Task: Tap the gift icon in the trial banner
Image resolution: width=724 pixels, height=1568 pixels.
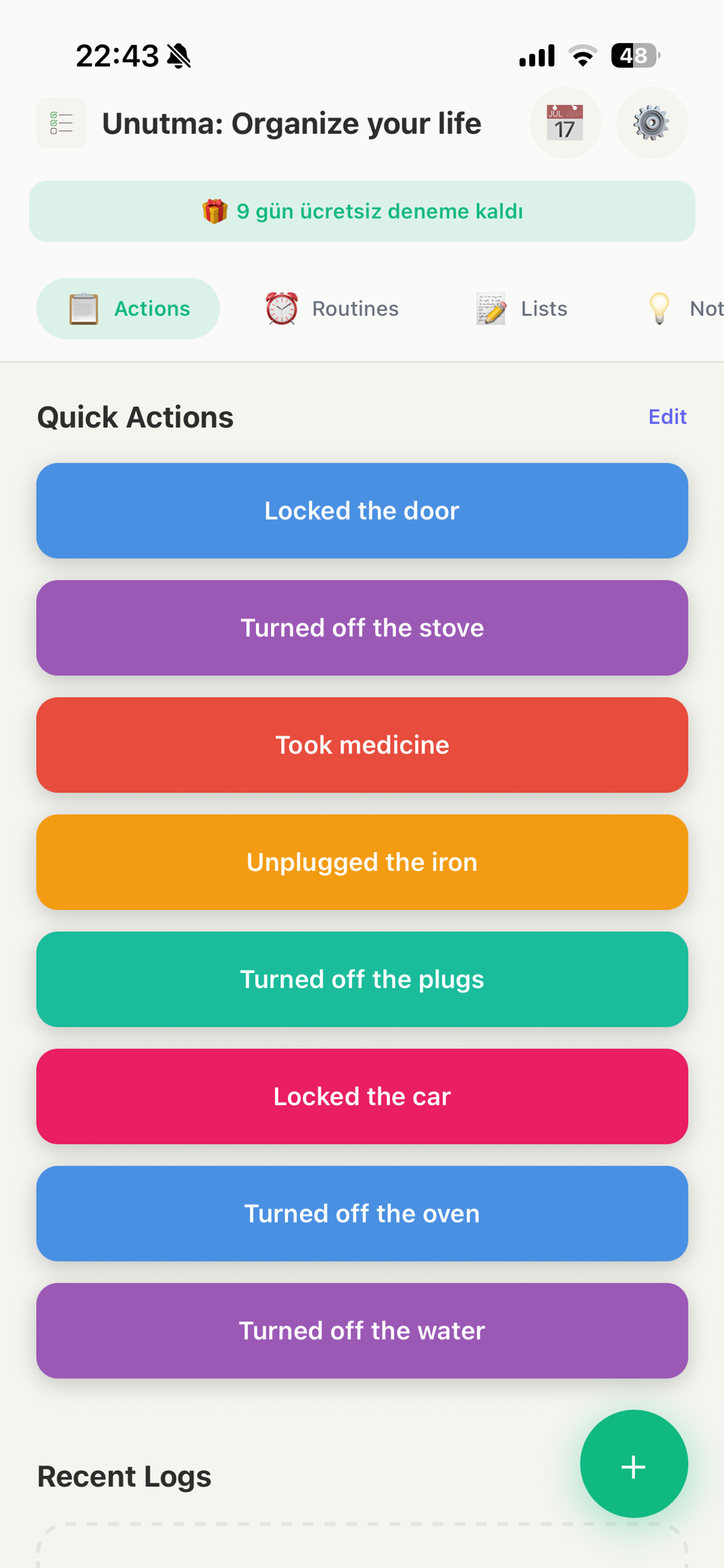Action: [x=214, y=211]
